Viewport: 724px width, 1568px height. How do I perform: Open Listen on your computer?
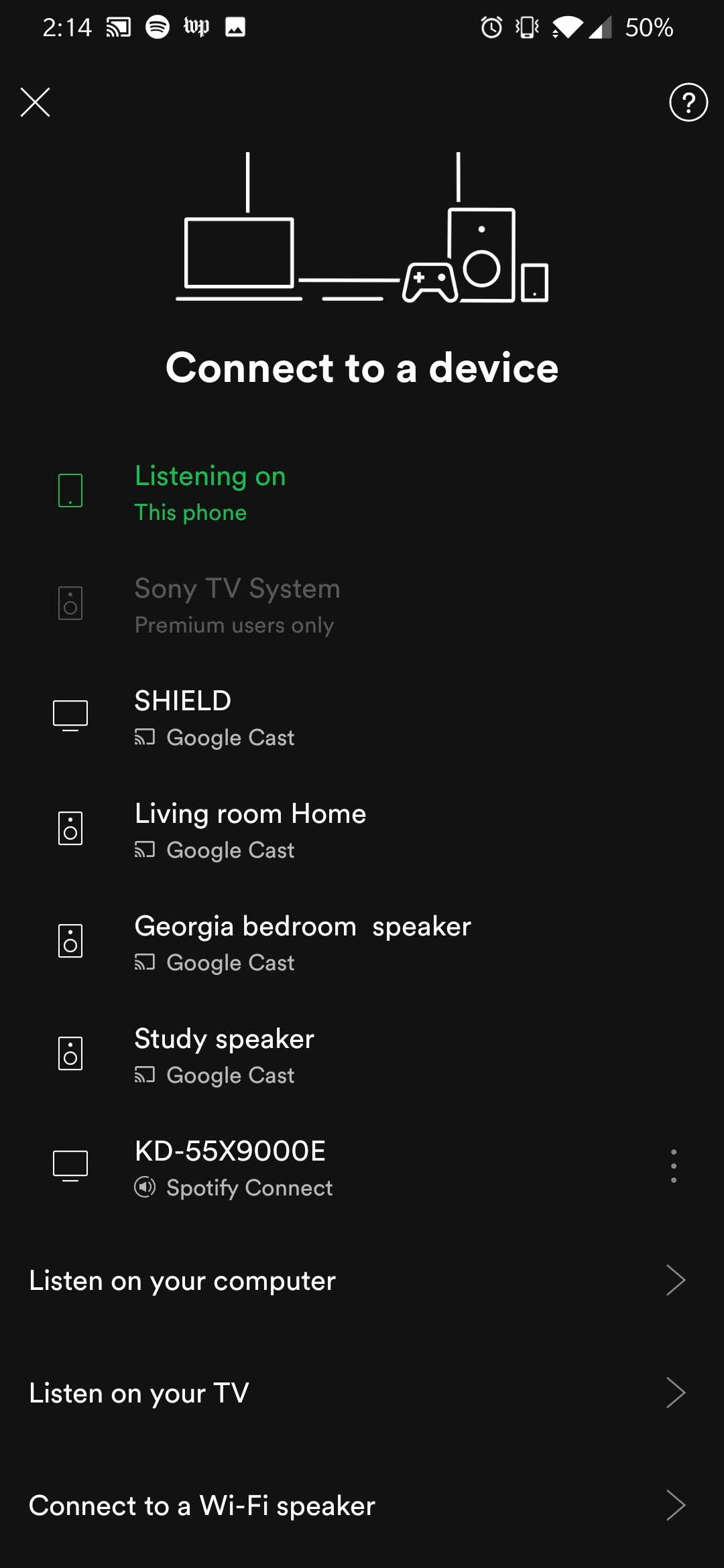pos(362,1281)
